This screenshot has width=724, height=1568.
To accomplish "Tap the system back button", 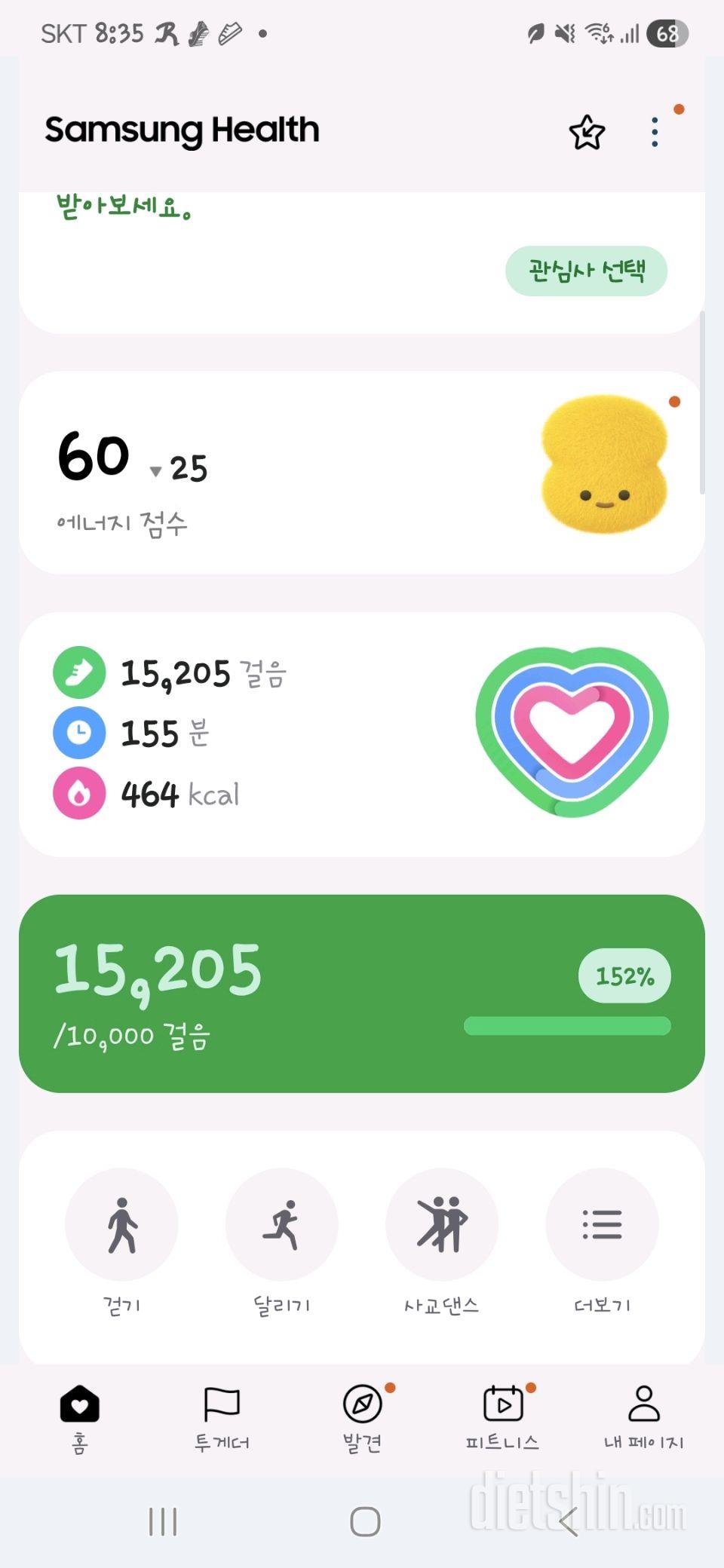I will (569, 1521).
